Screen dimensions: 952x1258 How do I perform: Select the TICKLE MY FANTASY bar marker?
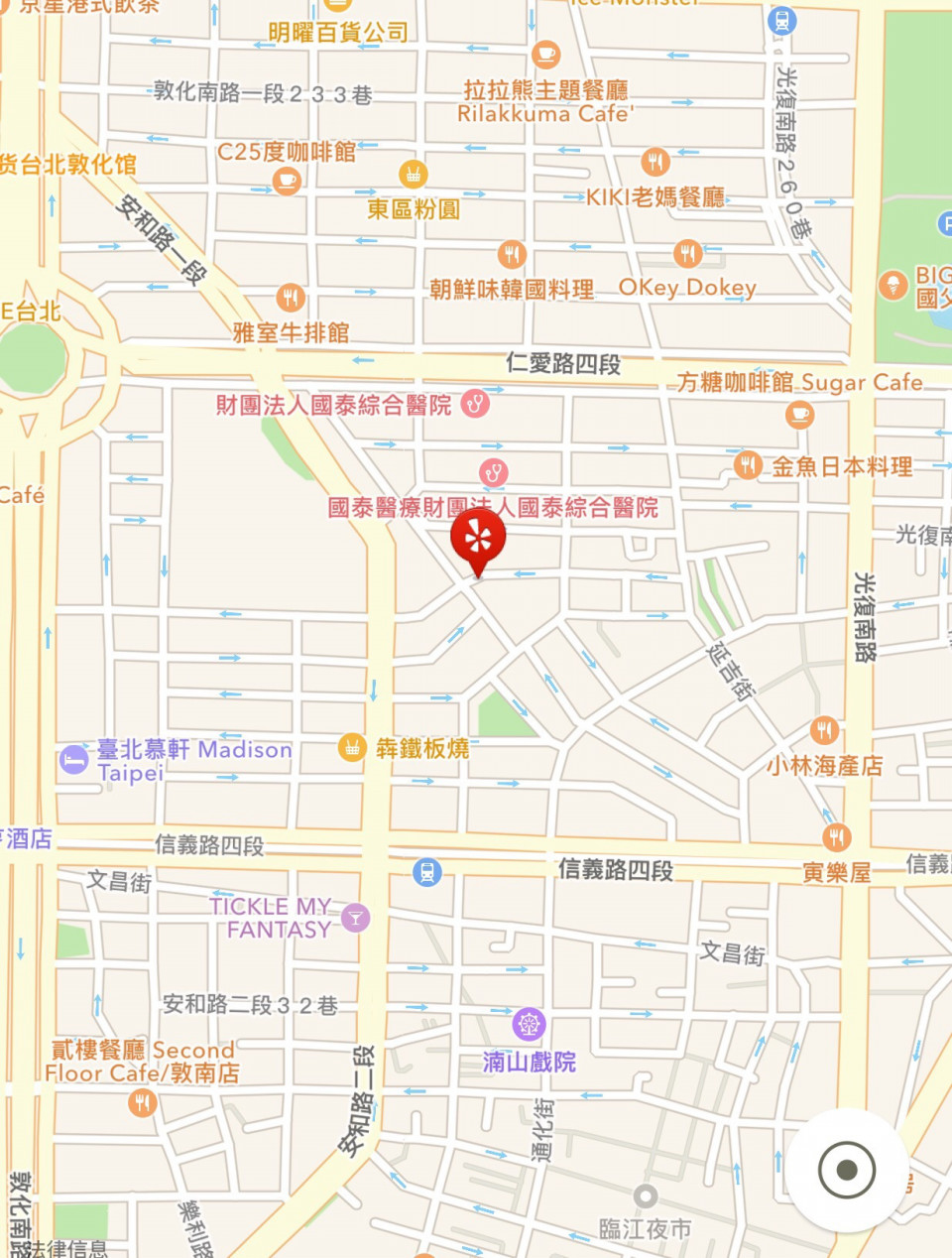click(x=355, y=918)
